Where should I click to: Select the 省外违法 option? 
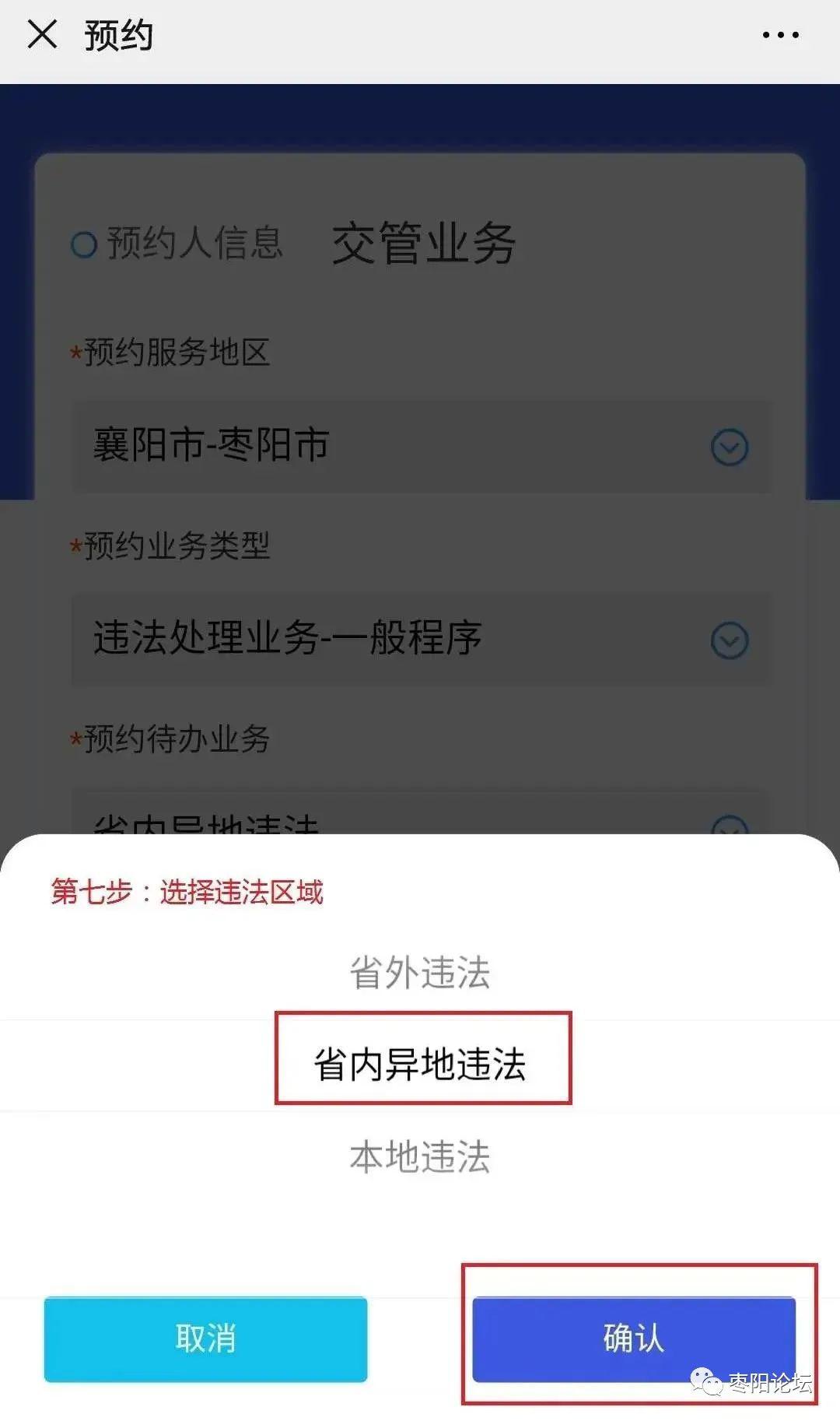click(420, 973)
